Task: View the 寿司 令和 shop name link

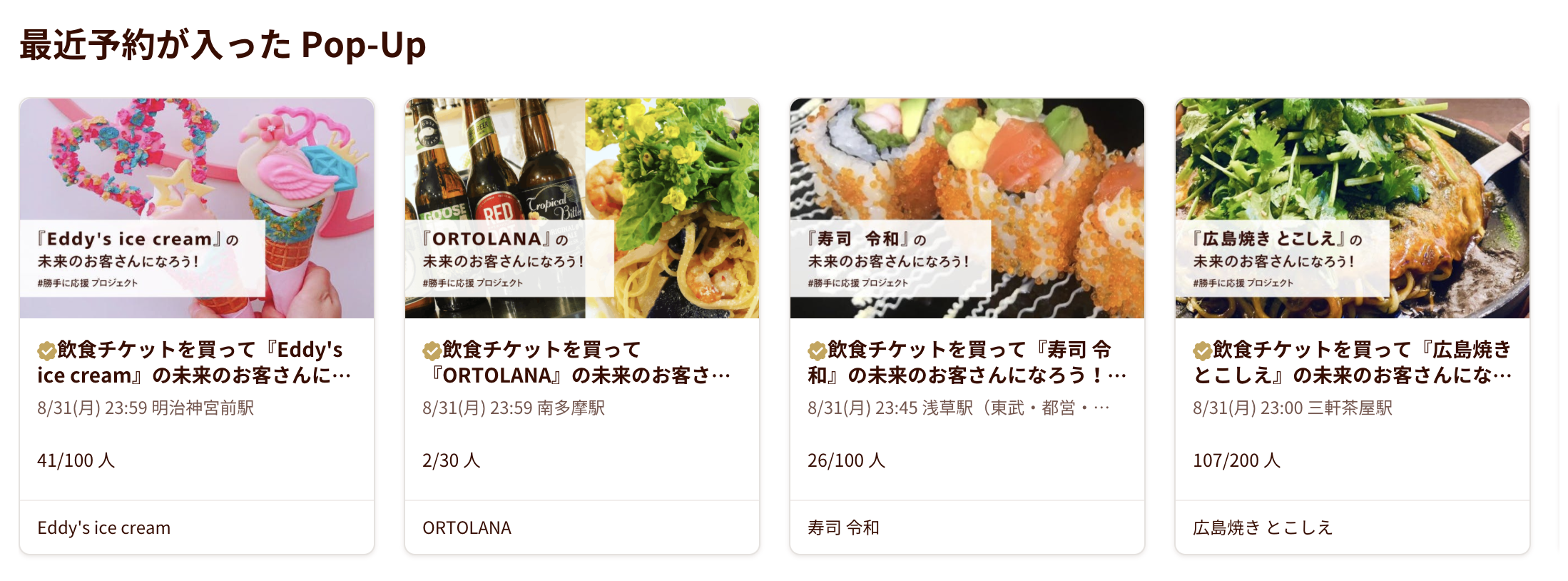Action: pyautogui.click(x=843, y=527)
